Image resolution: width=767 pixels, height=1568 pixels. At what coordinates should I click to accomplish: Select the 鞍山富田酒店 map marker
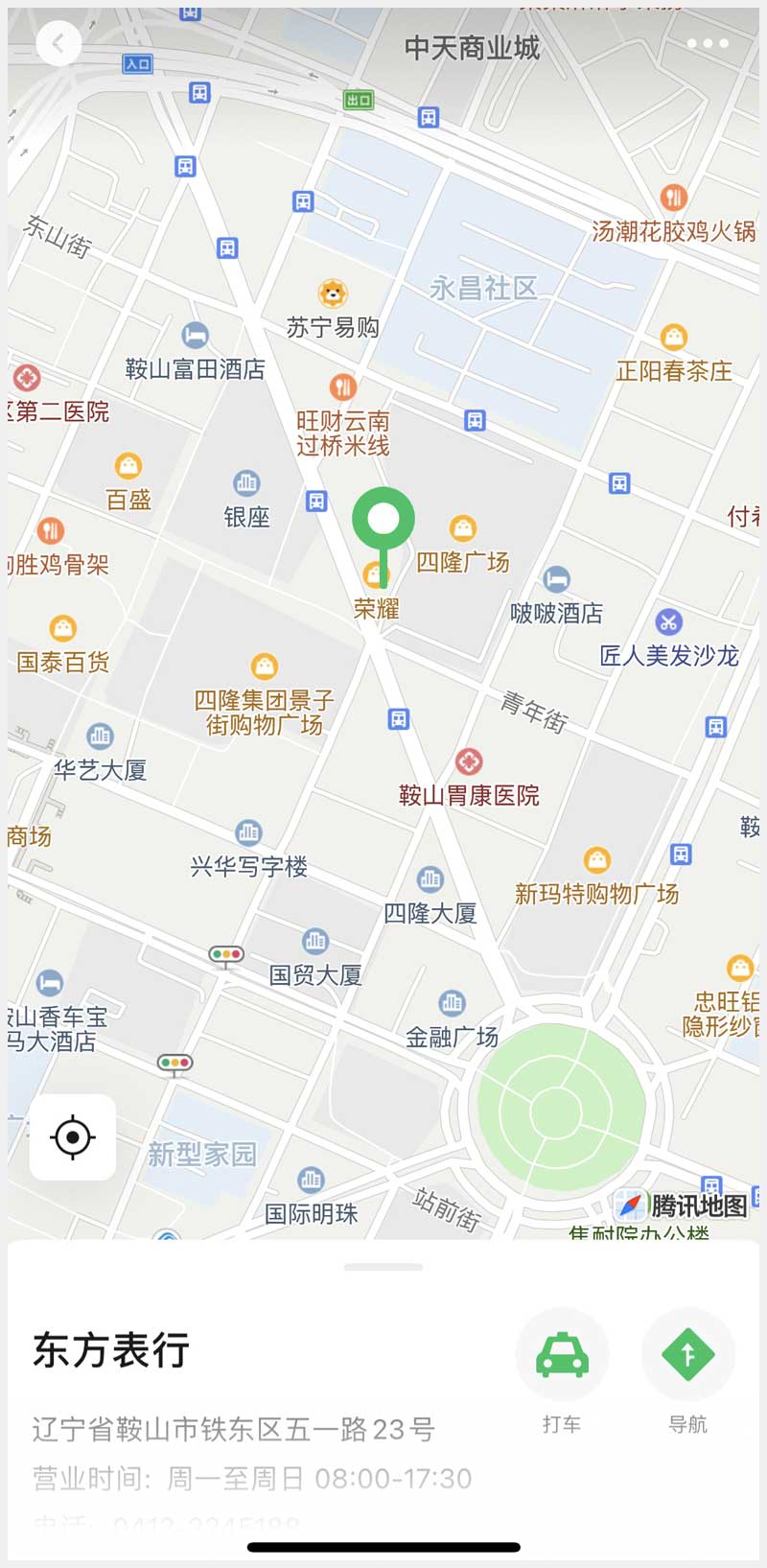click(196, 336)
